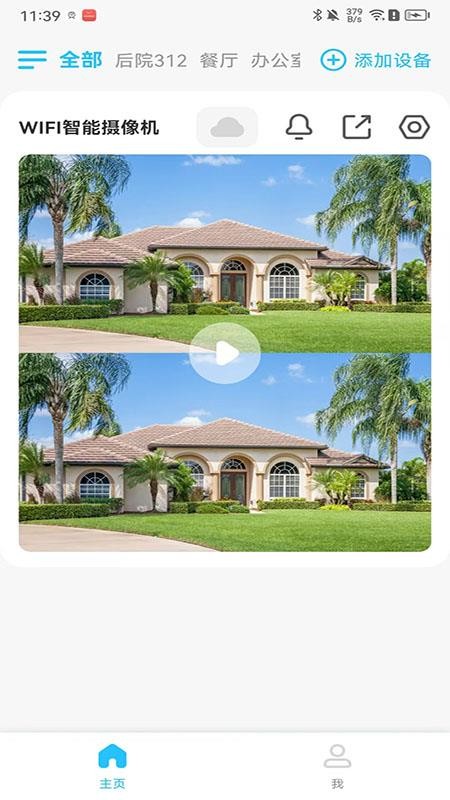Screen dimensions: 450x800
Task: Play the camera live feed
Action: 225,353
